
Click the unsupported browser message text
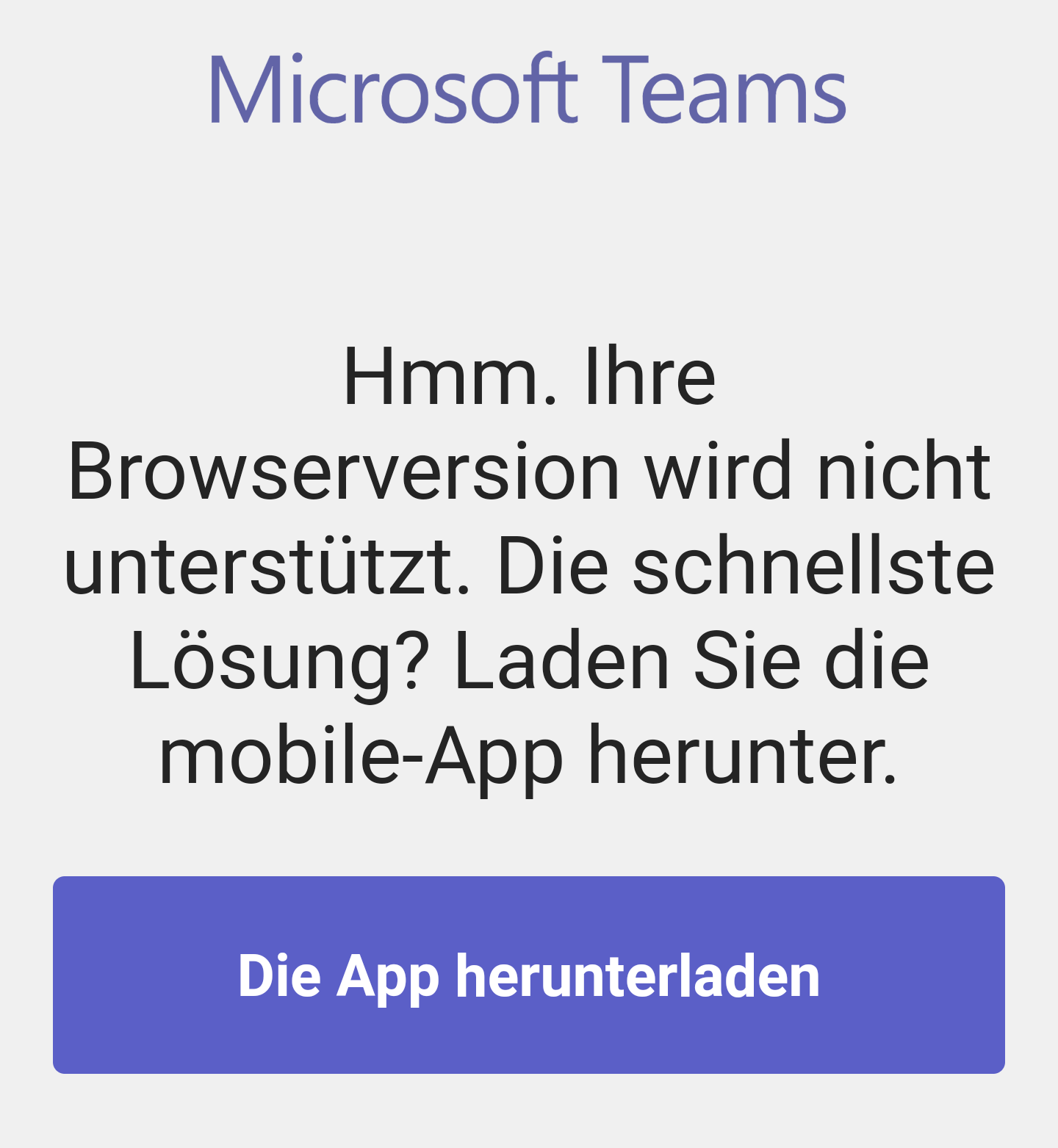coord(528,562)
